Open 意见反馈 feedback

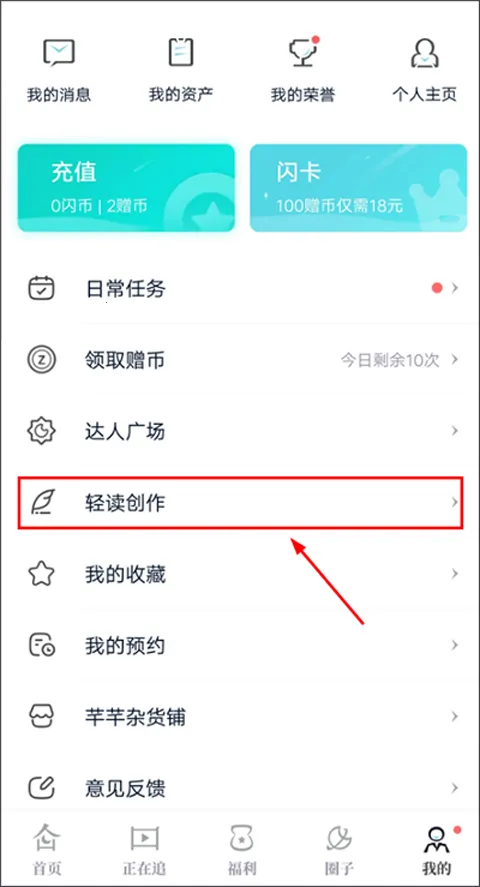(x=240, y=788)
